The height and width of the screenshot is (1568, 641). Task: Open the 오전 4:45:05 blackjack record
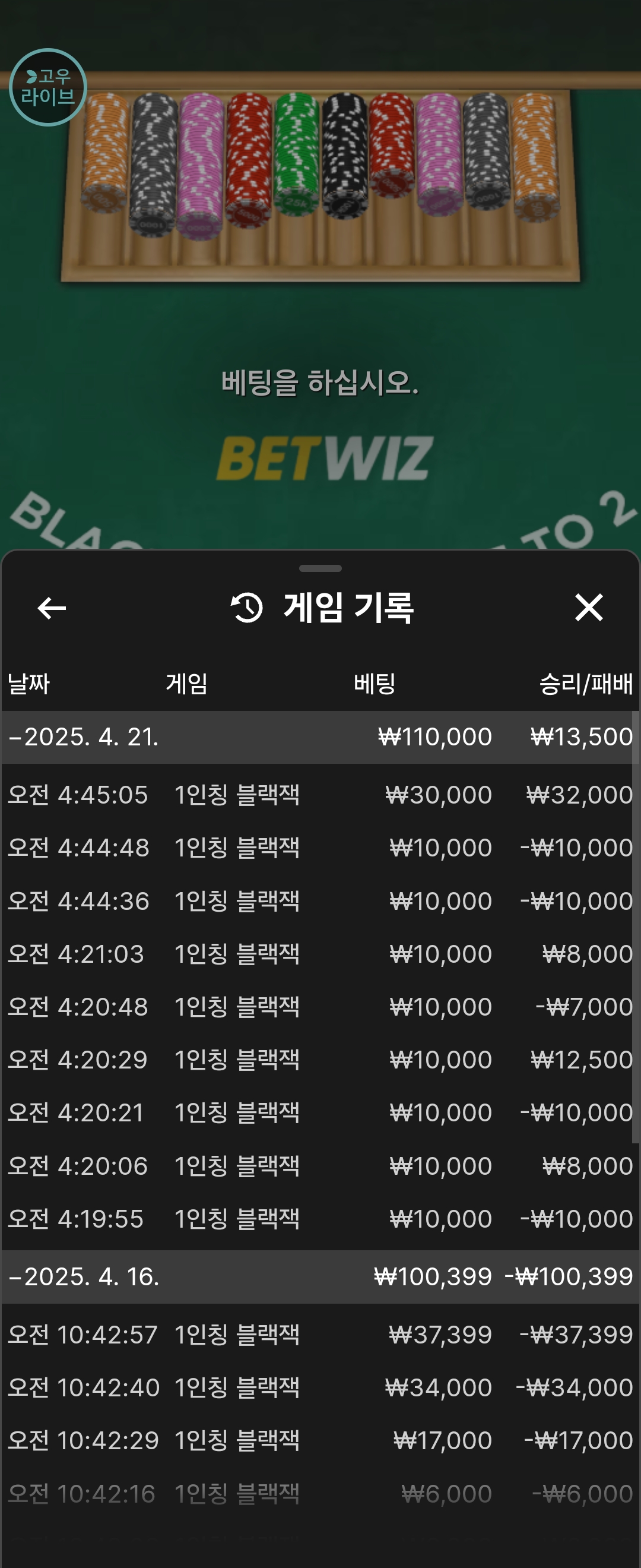(320, 794)
